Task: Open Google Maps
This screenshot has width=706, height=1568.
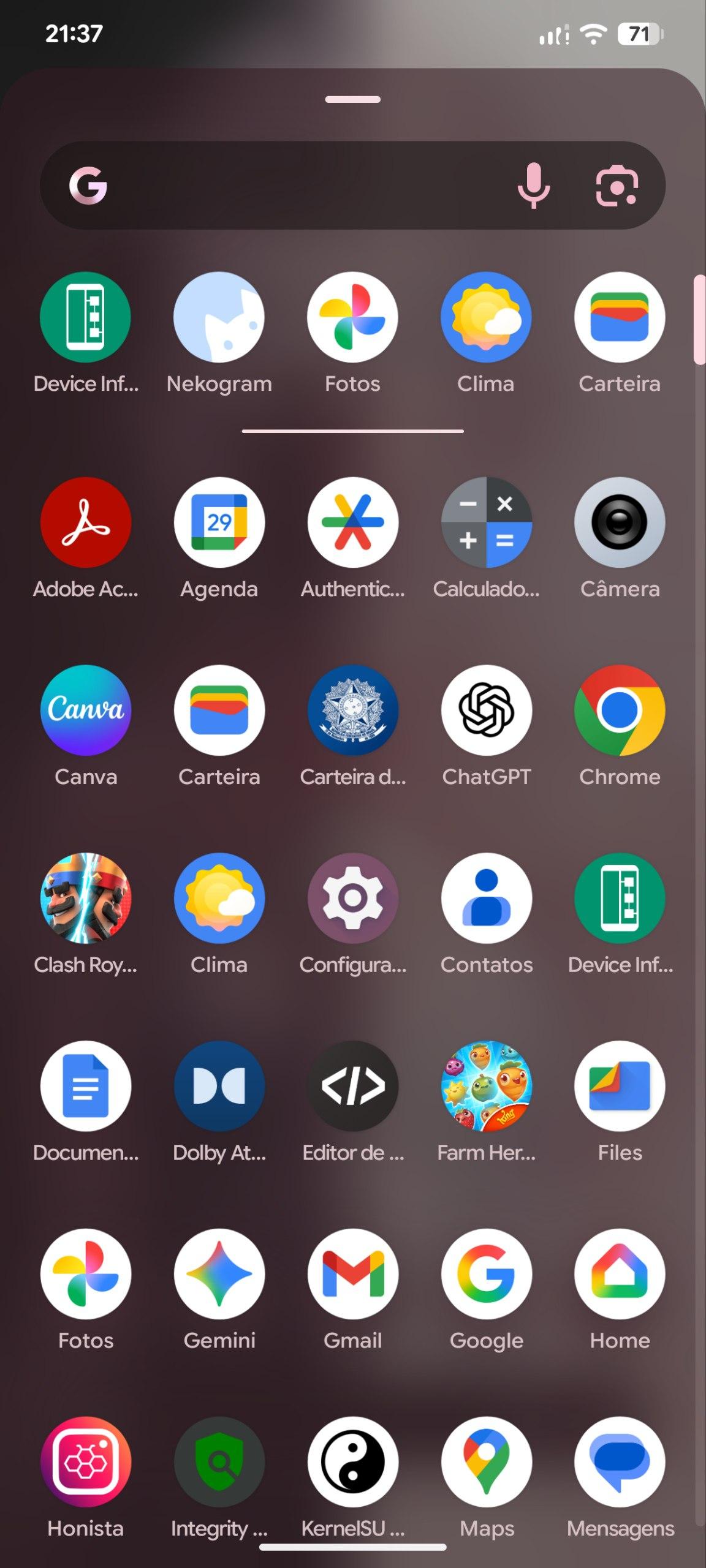Action: [487, 1462]
